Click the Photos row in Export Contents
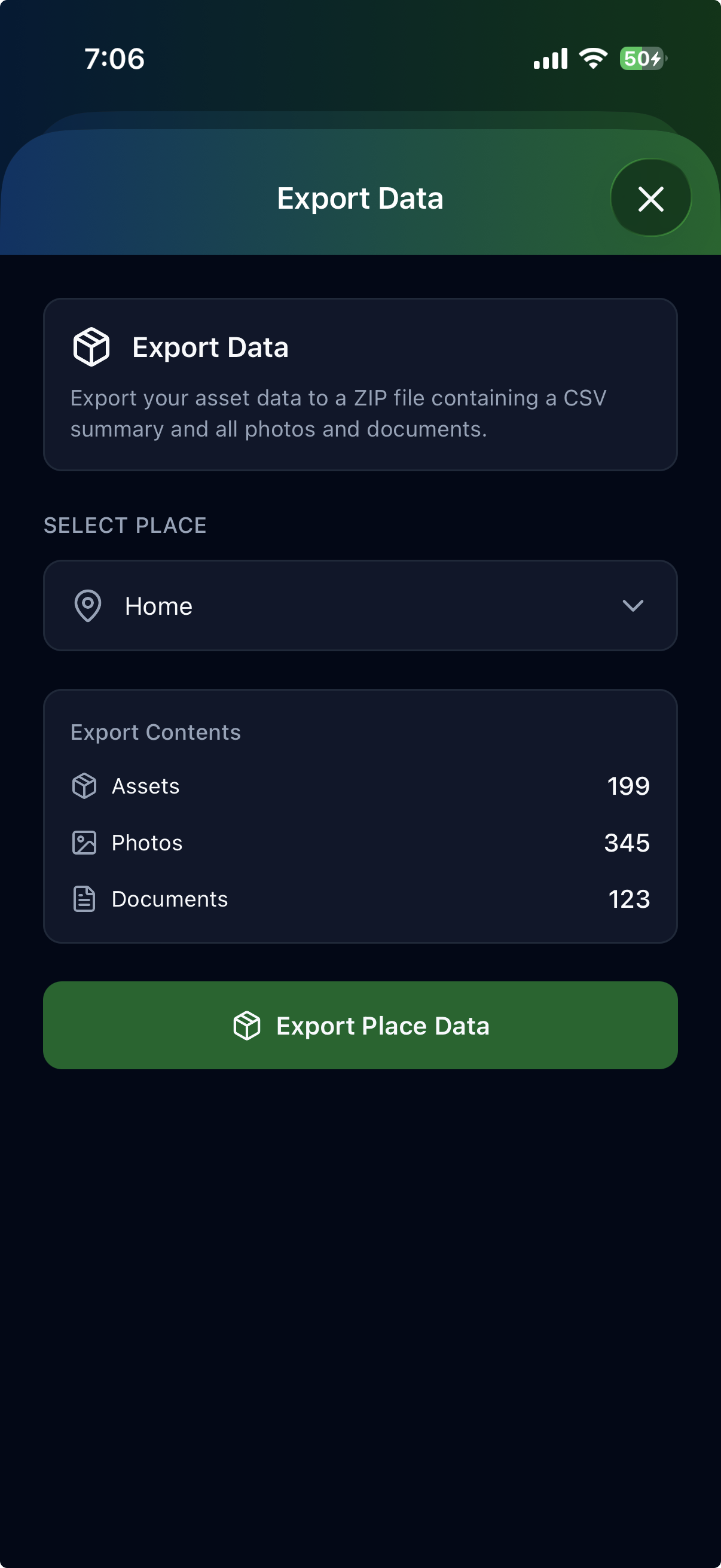The image size is (721, 1568). [360, 843]
